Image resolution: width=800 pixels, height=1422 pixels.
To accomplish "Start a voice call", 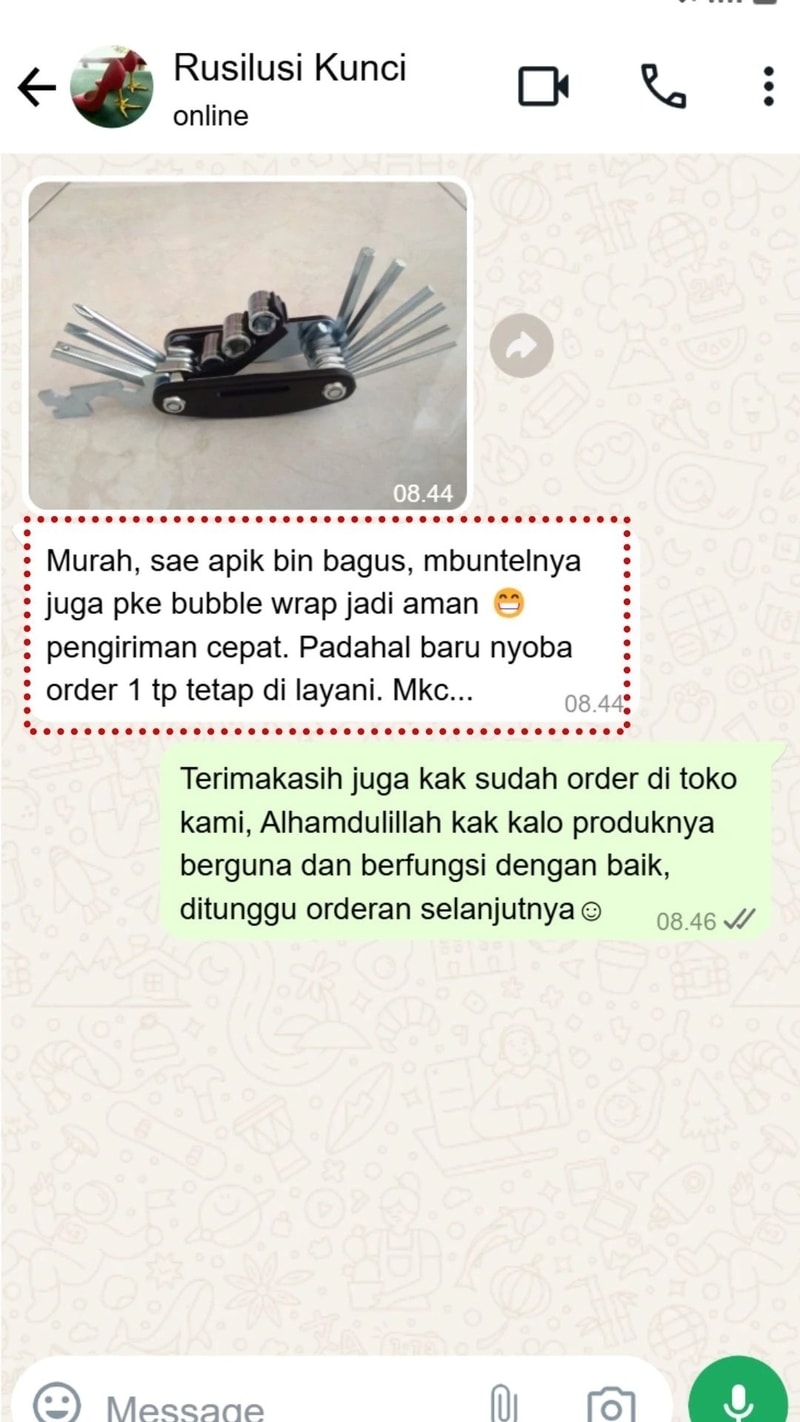I will pyautogui.click(x=663, y=87).
